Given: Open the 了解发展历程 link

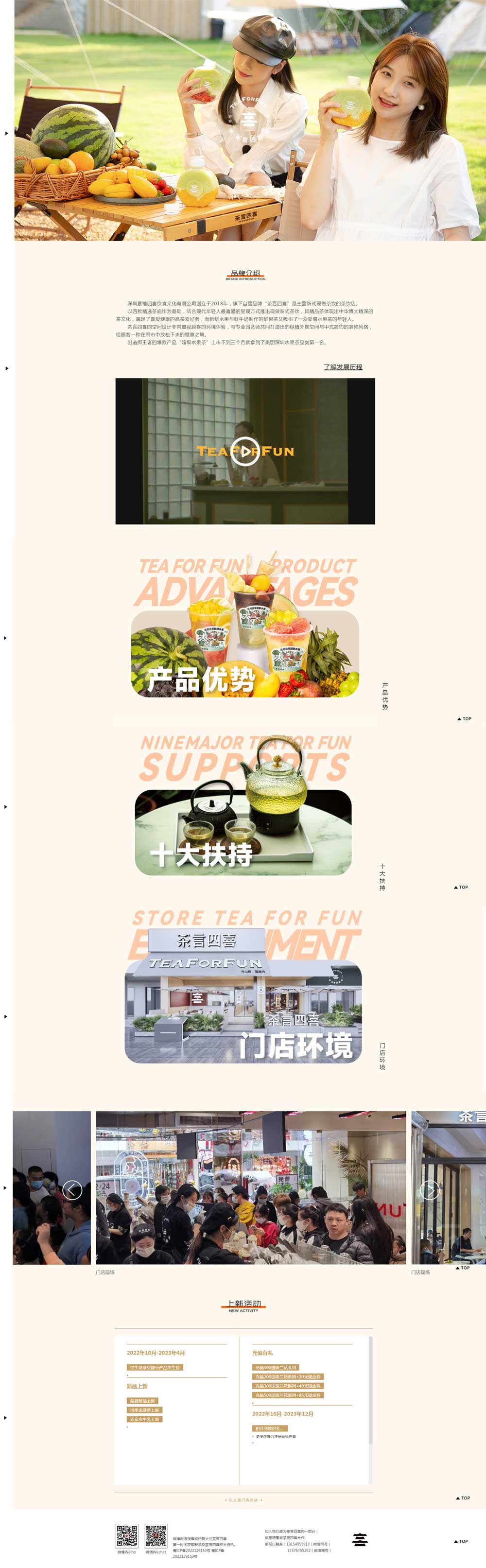Looking at the screenshot, I should point(343,367).
